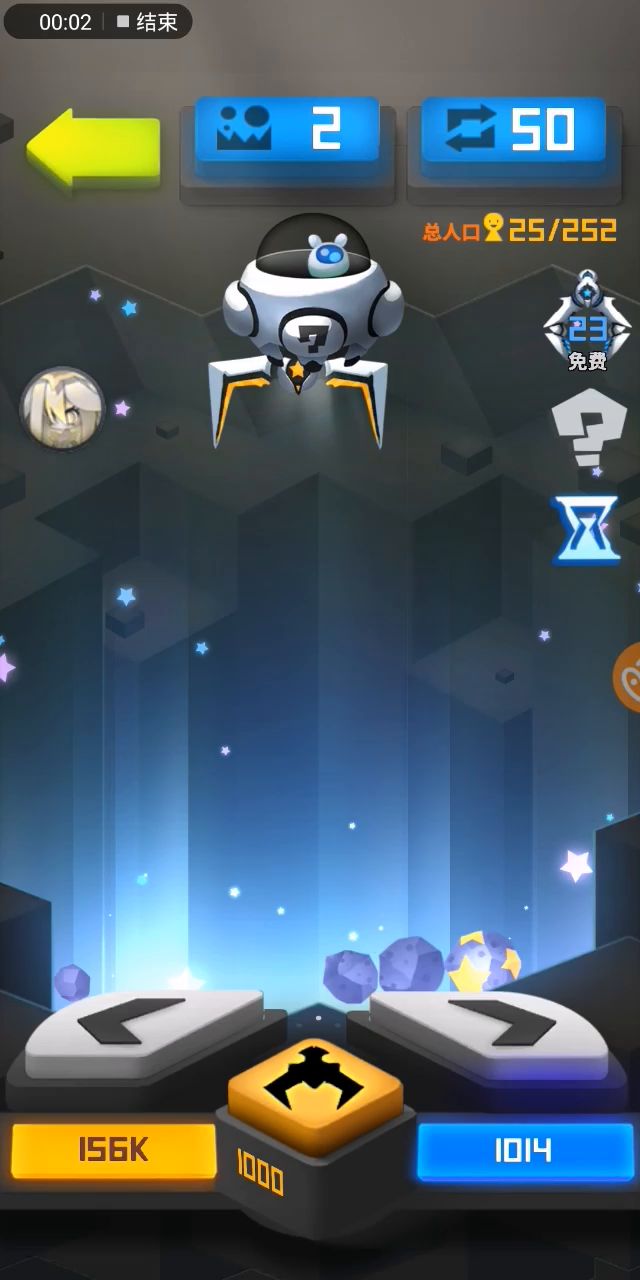
Task: Open the orange side widget at right edge
Action: 629,676
